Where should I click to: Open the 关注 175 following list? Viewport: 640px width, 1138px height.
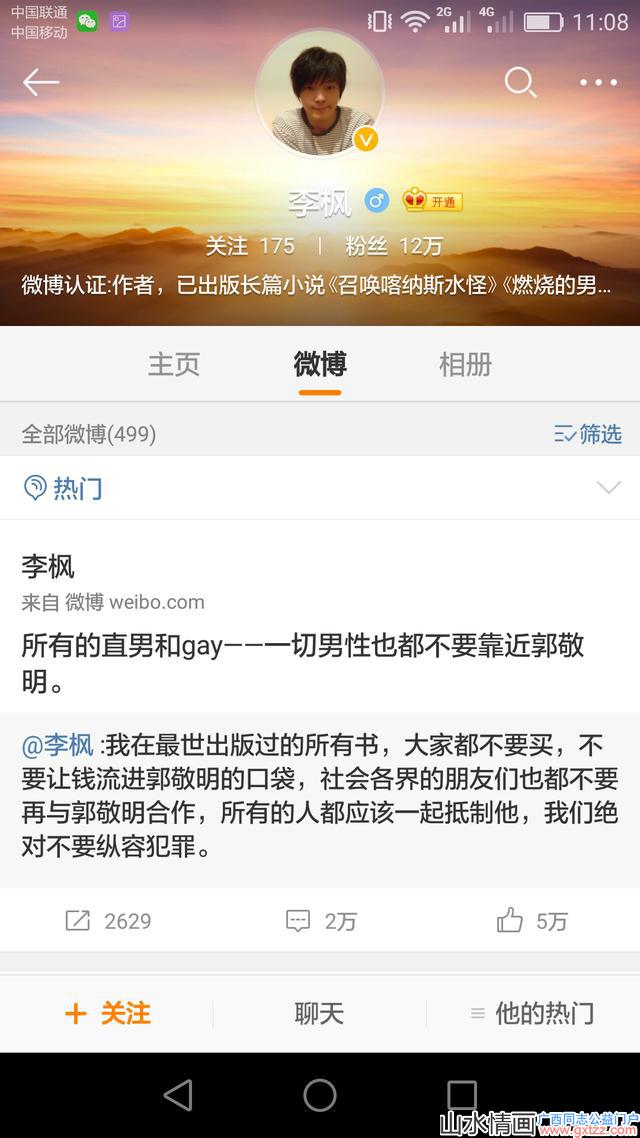point(250,246)
